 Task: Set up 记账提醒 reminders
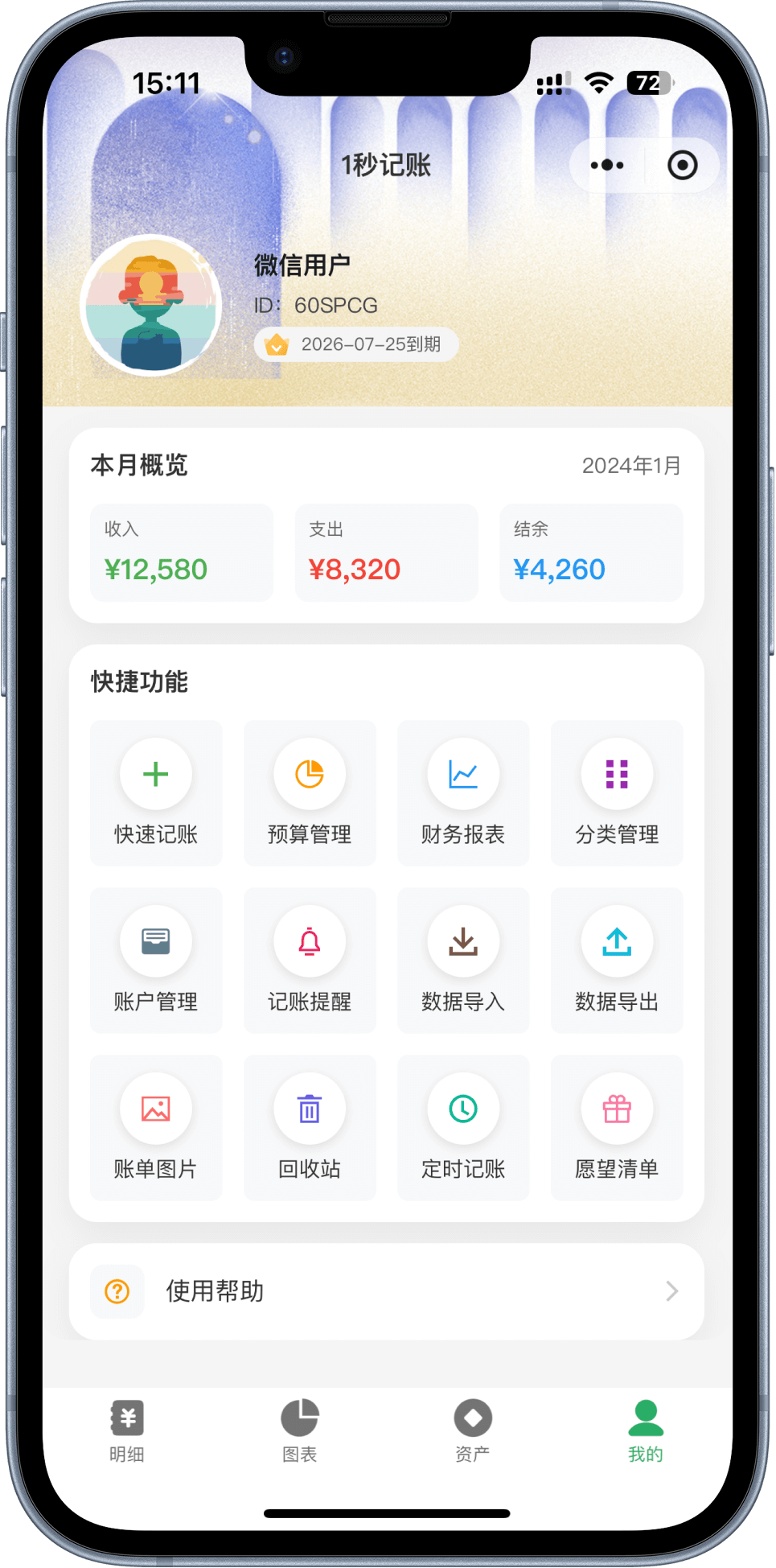[310, 961]
